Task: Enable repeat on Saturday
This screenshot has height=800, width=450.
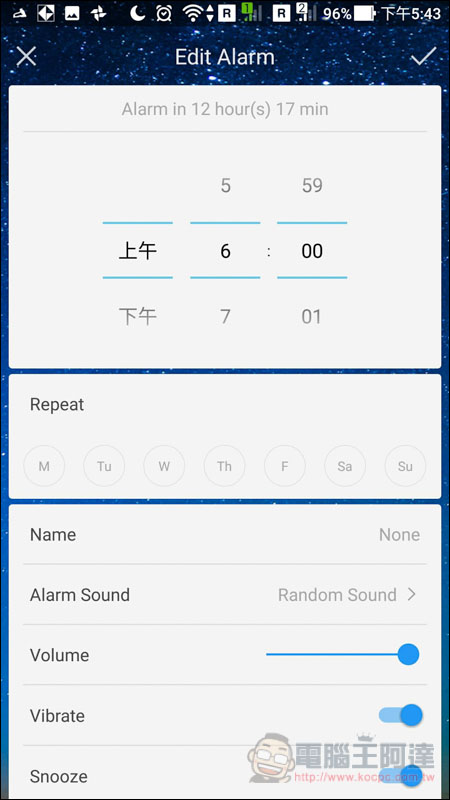Action: pyautogui.click(x=345, y=466)
